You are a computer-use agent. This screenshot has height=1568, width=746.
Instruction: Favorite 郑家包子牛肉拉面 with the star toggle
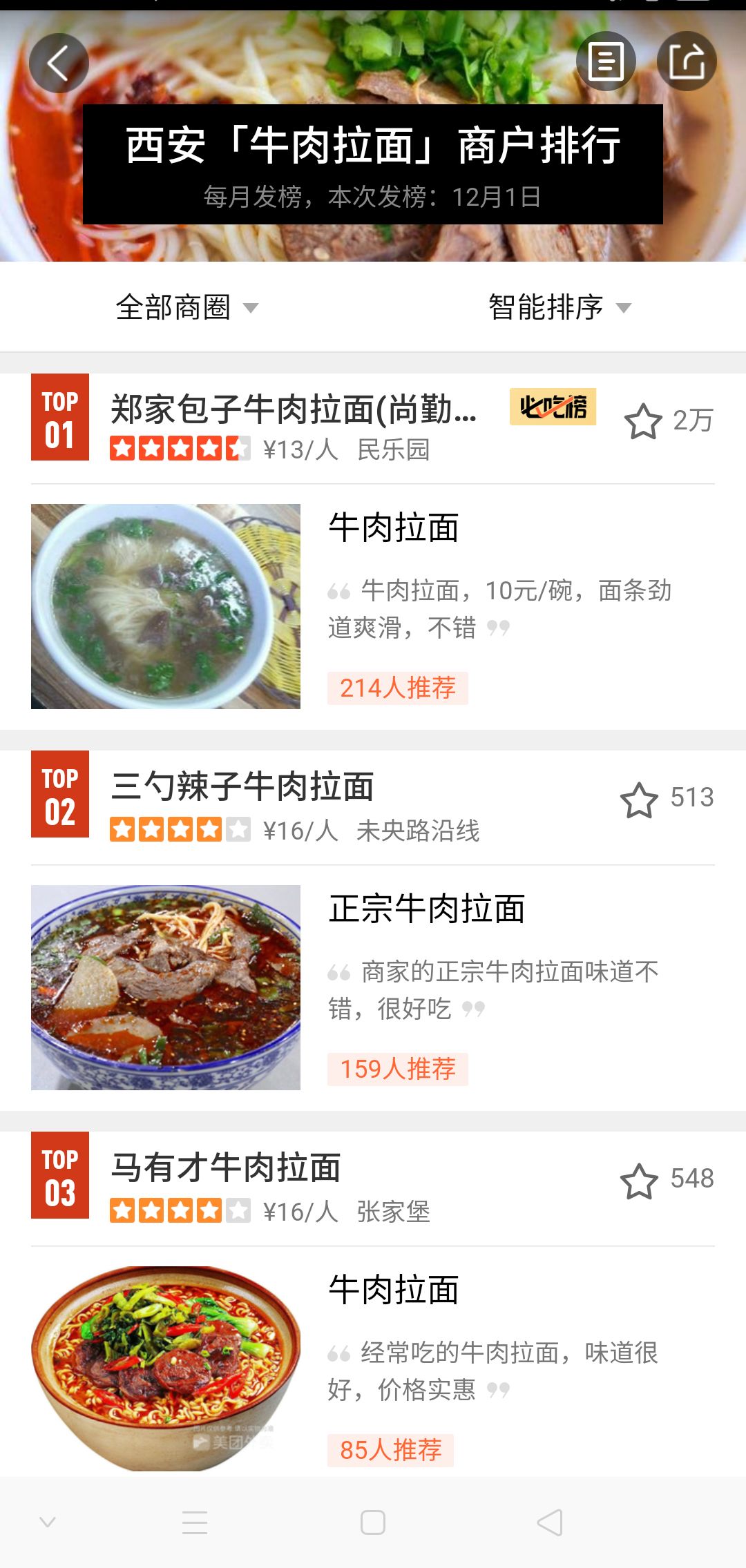tap(642, 420)
